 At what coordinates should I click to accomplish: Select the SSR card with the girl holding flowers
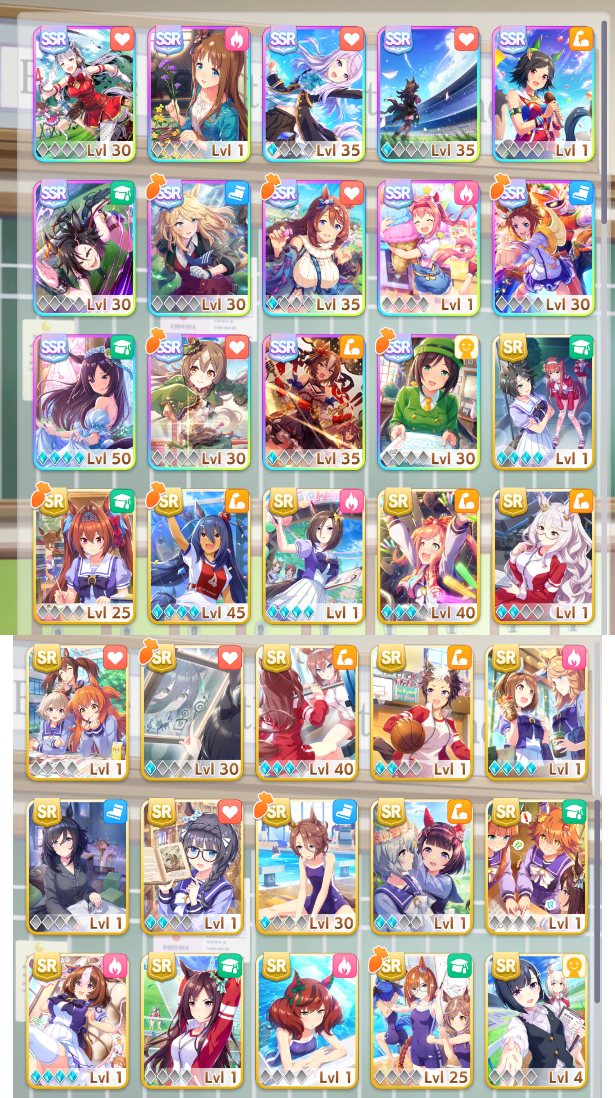[199, 94]
